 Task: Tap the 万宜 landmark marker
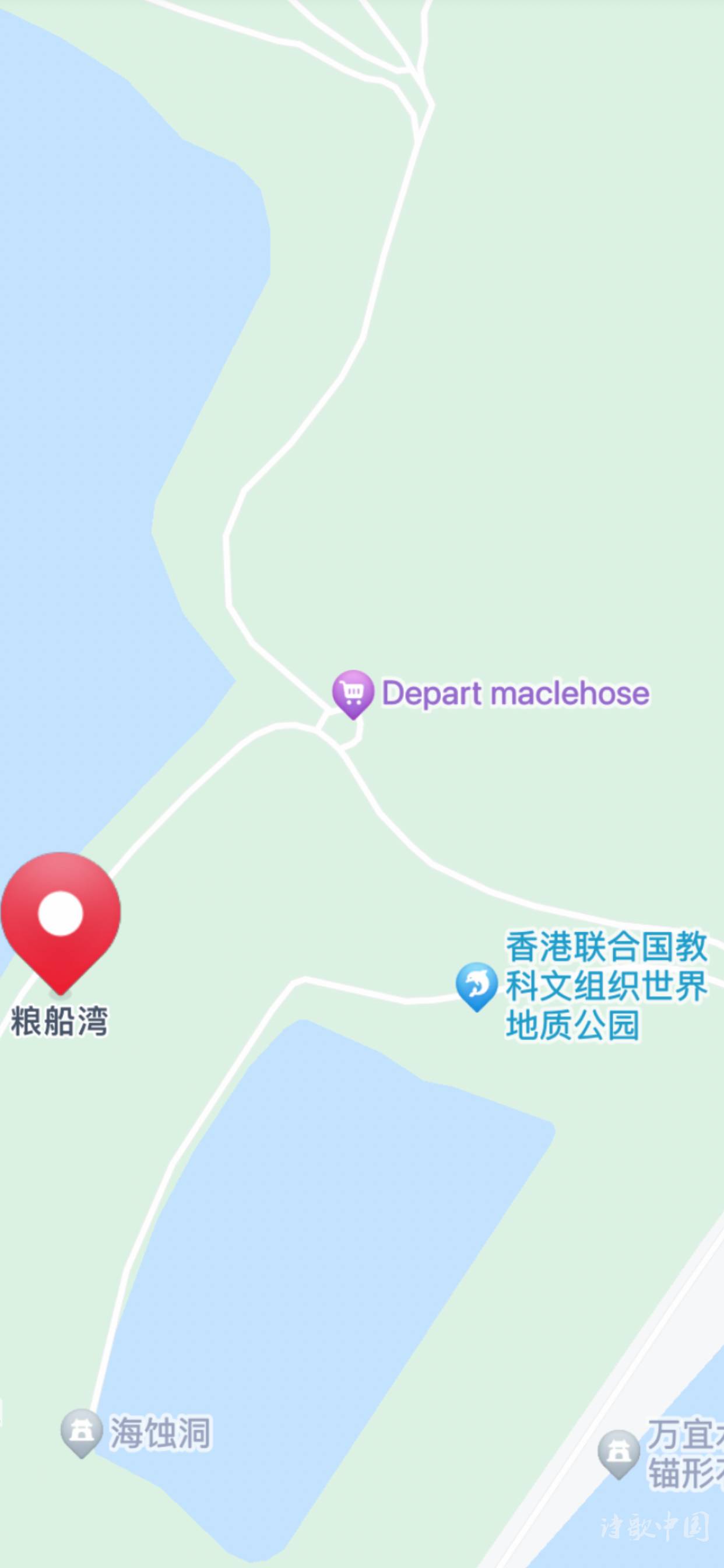tap(618, 1453)
